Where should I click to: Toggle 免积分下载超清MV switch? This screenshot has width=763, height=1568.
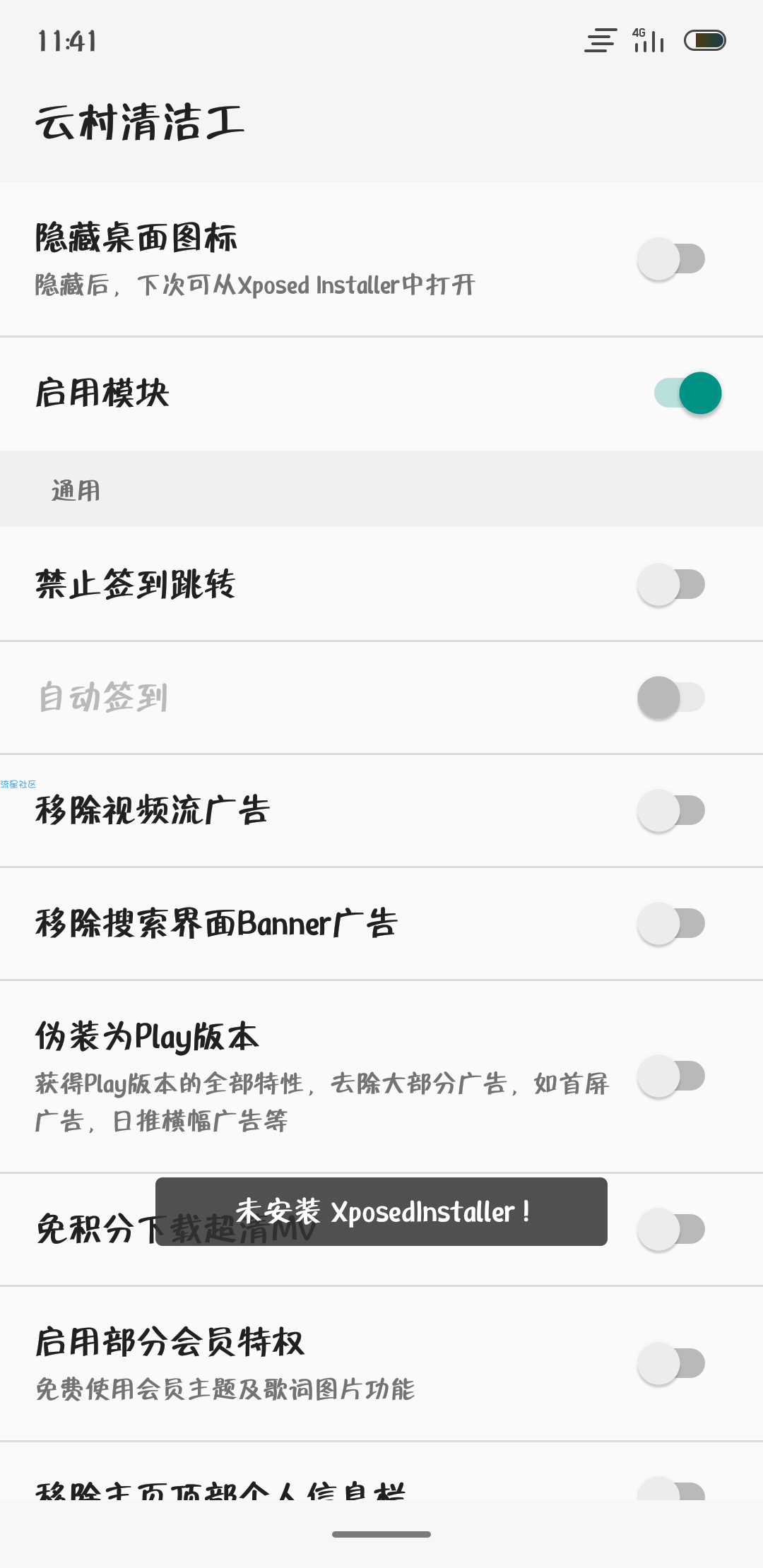click(671, 1229)
